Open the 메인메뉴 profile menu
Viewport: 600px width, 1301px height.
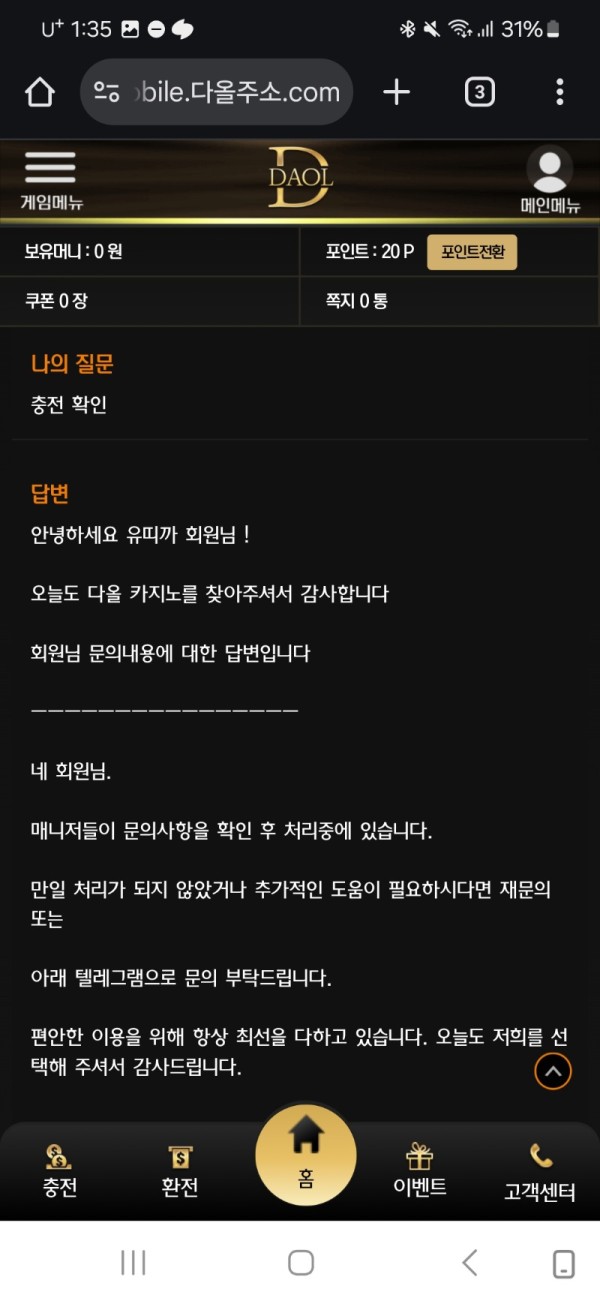pyautogui.click(x=550, y=180)
